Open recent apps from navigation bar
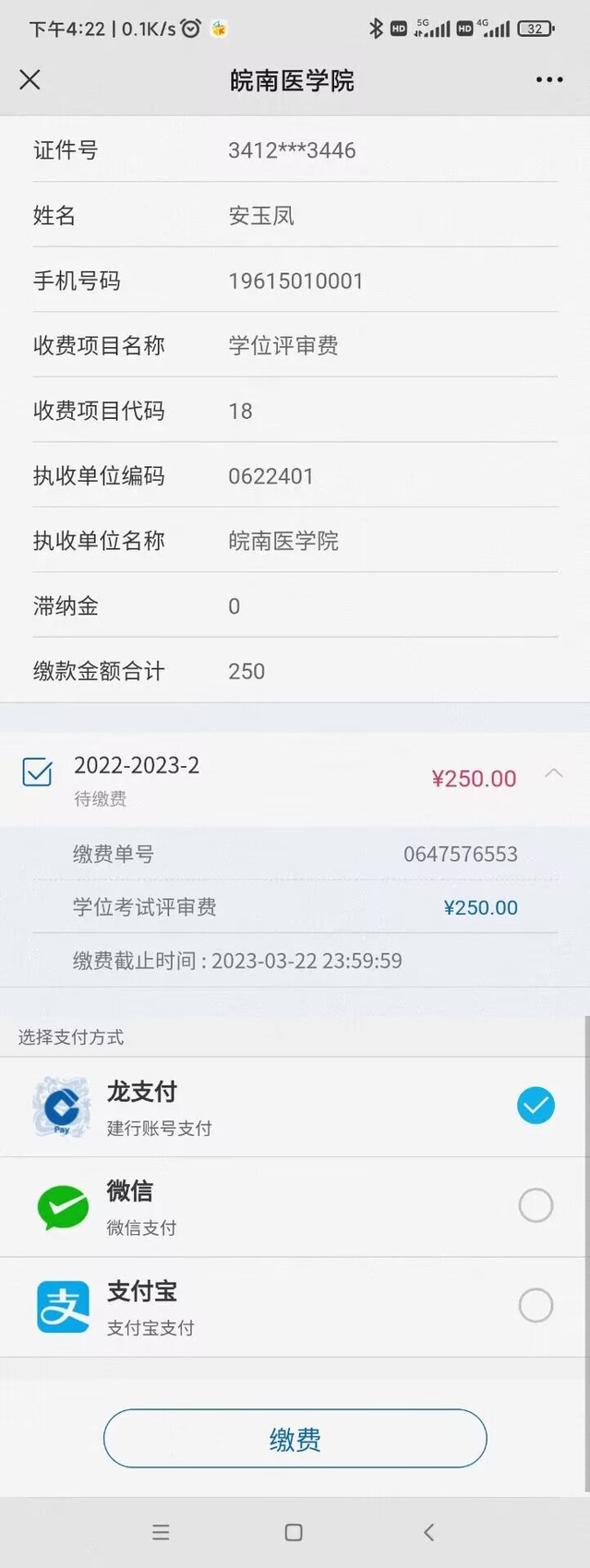Image resolution: width=590 pixels, height=1568 pixels. 161,1532
